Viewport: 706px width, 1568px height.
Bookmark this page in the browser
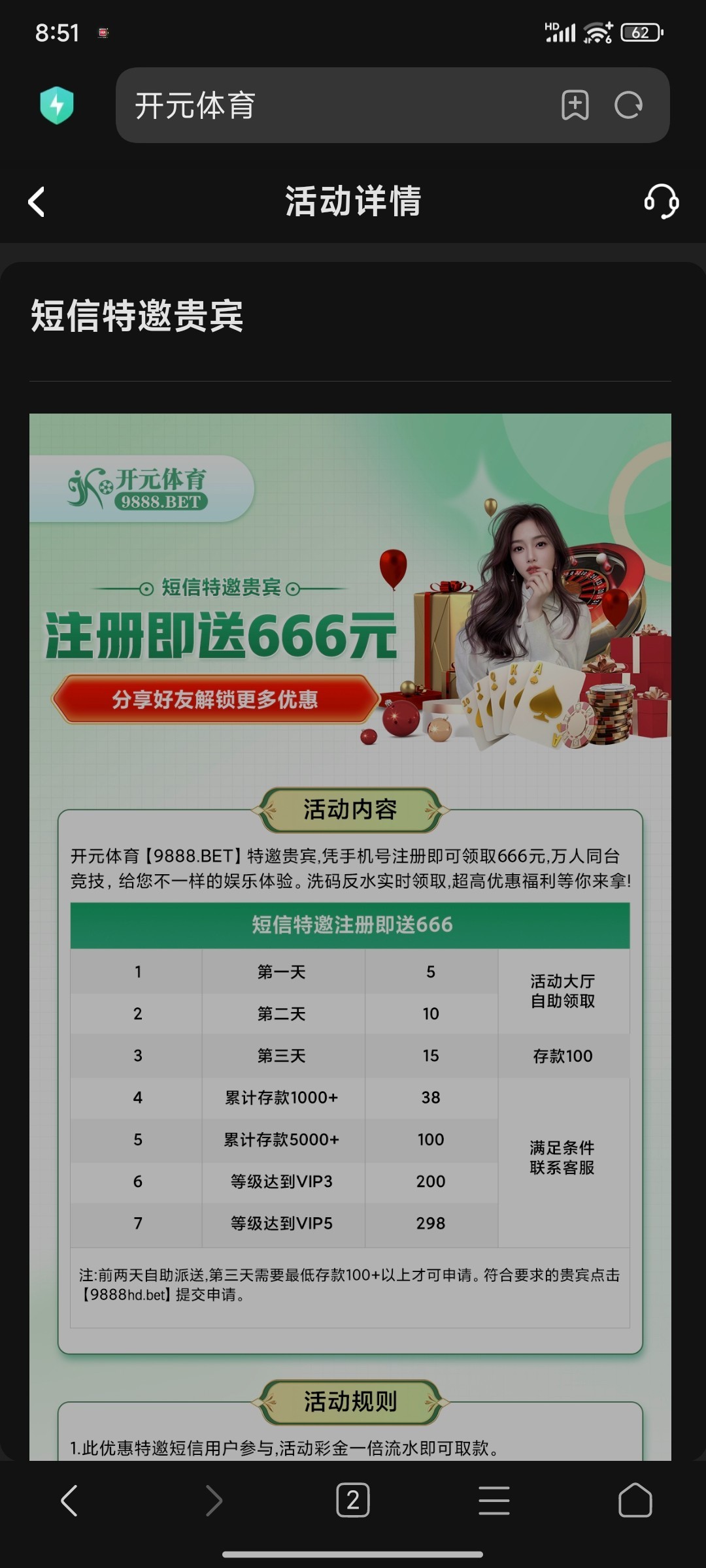(575, 105)
